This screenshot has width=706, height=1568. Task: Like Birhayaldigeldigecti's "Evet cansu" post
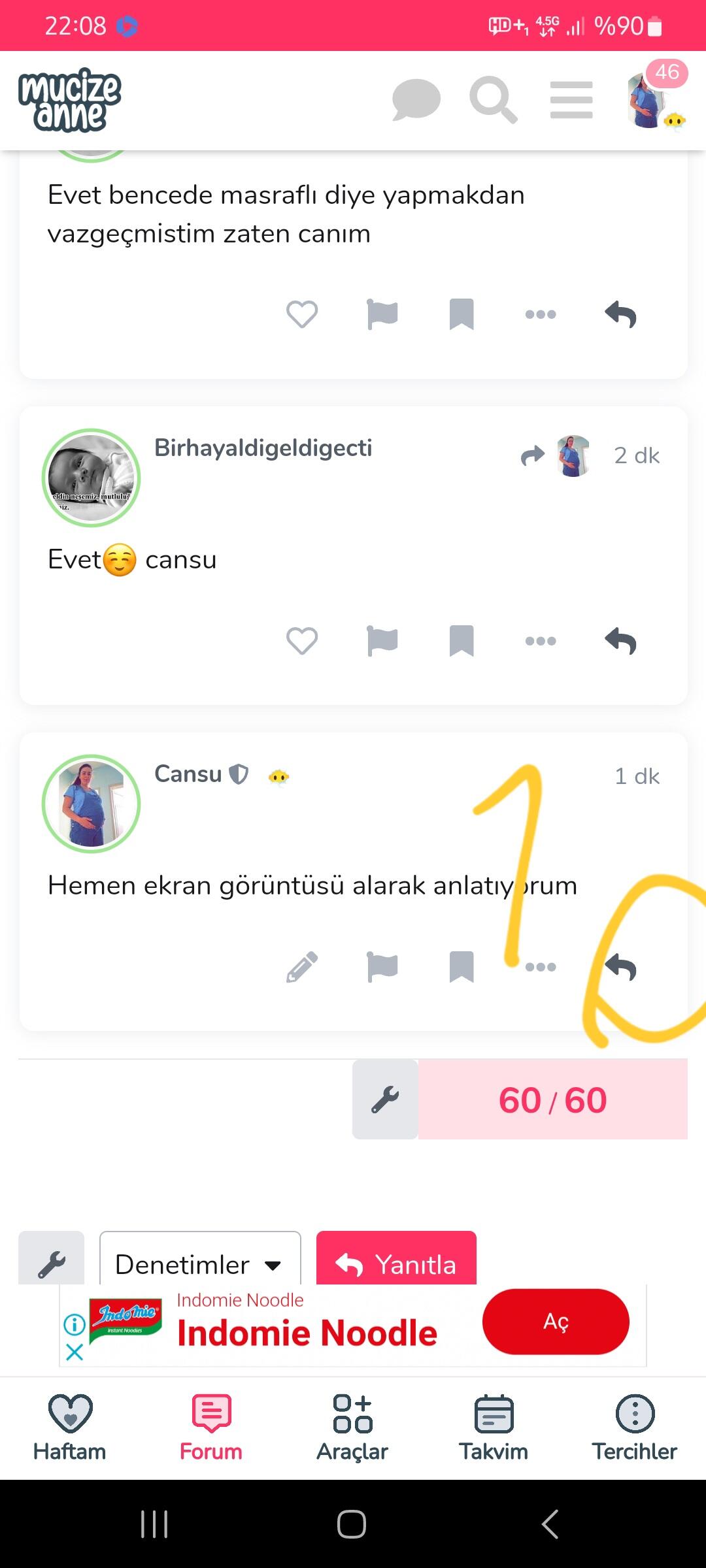(302, 641)
